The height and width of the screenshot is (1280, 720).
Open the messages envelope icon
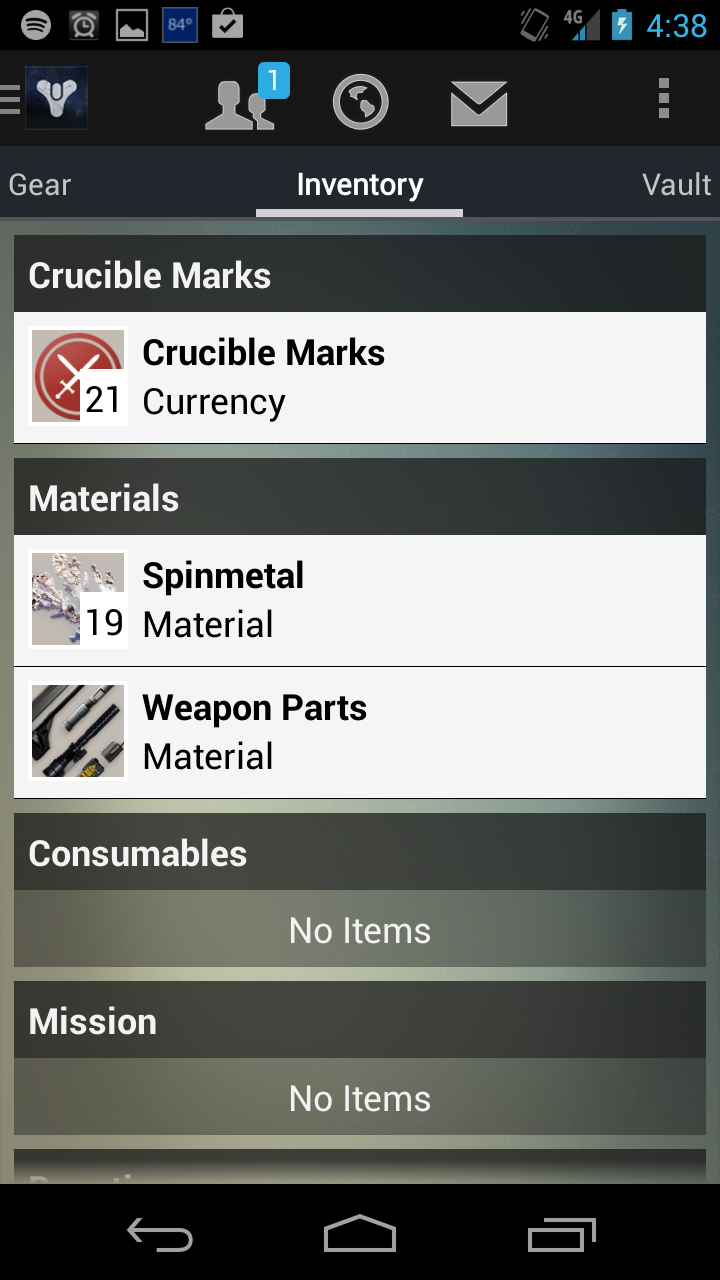[x=479, y=102]
